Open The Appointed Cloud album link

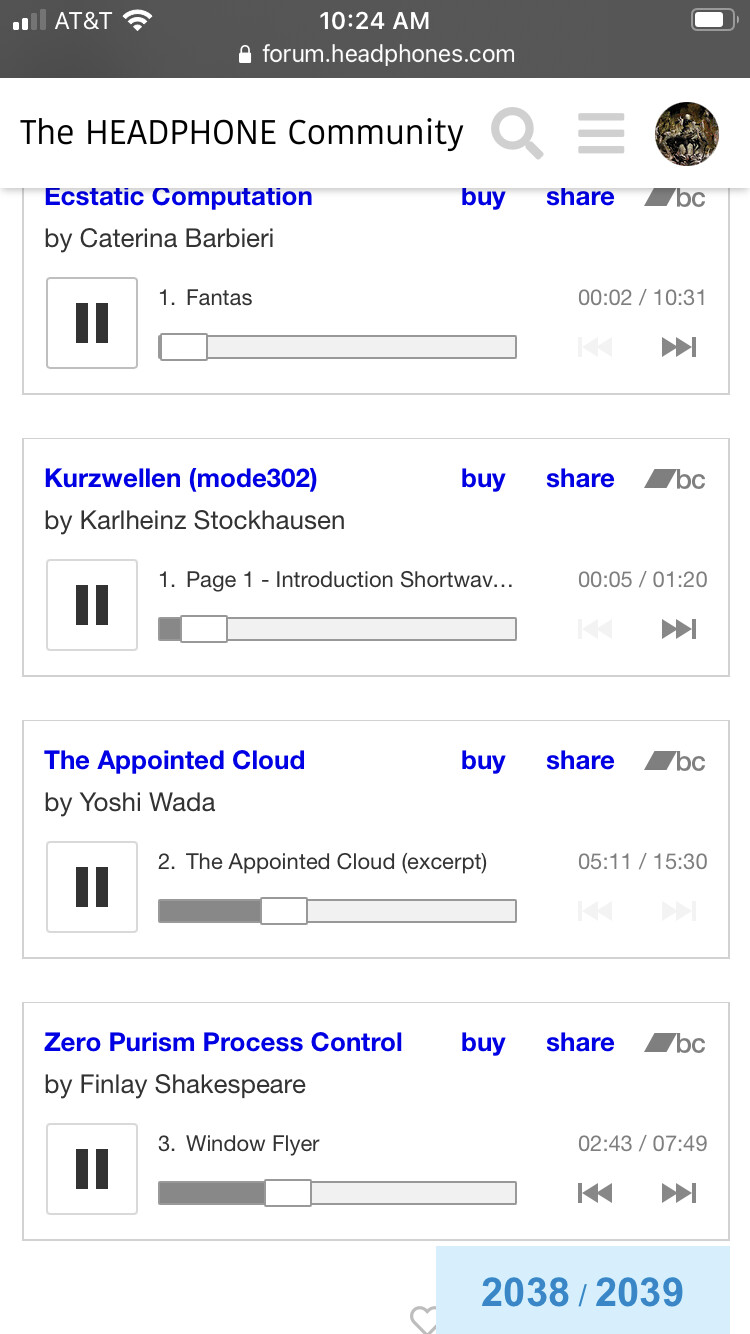tap(174, 760)
